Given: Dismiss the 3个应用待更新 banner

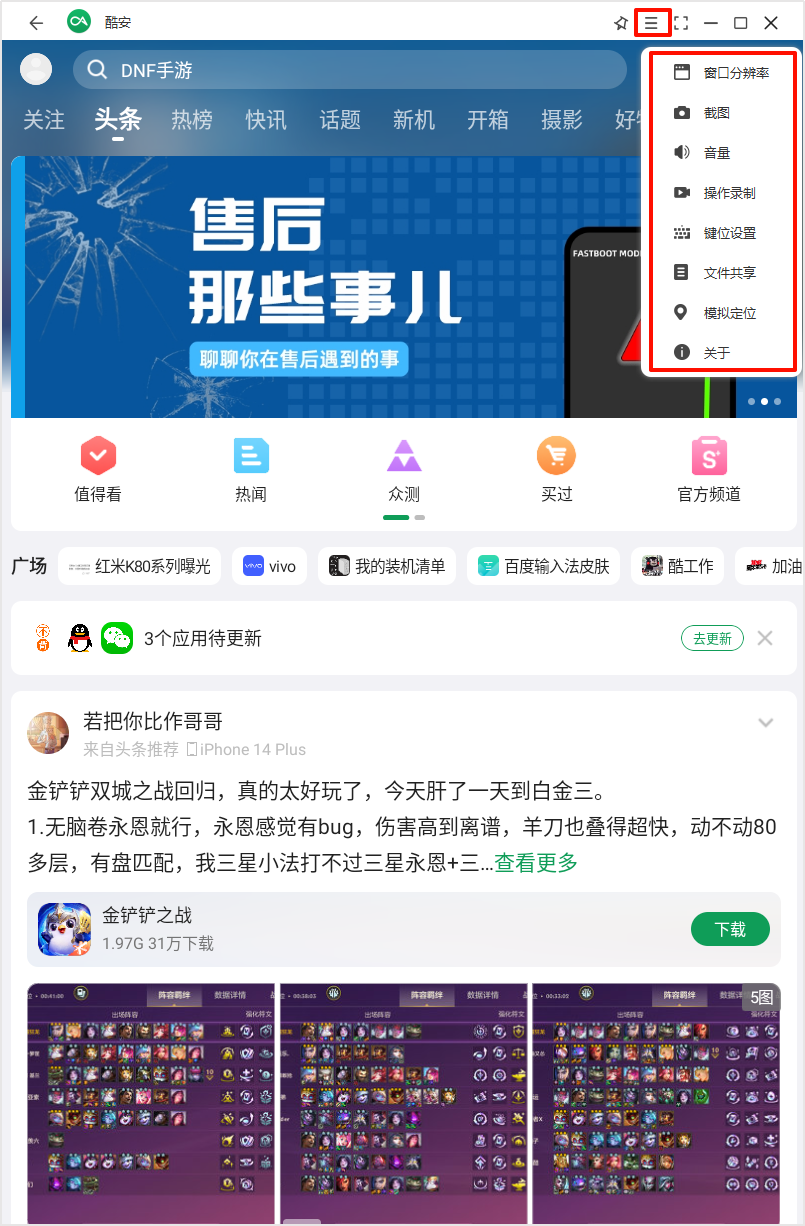Looking at the screenshot, I should pyautogui.click(x=765, y=638).
